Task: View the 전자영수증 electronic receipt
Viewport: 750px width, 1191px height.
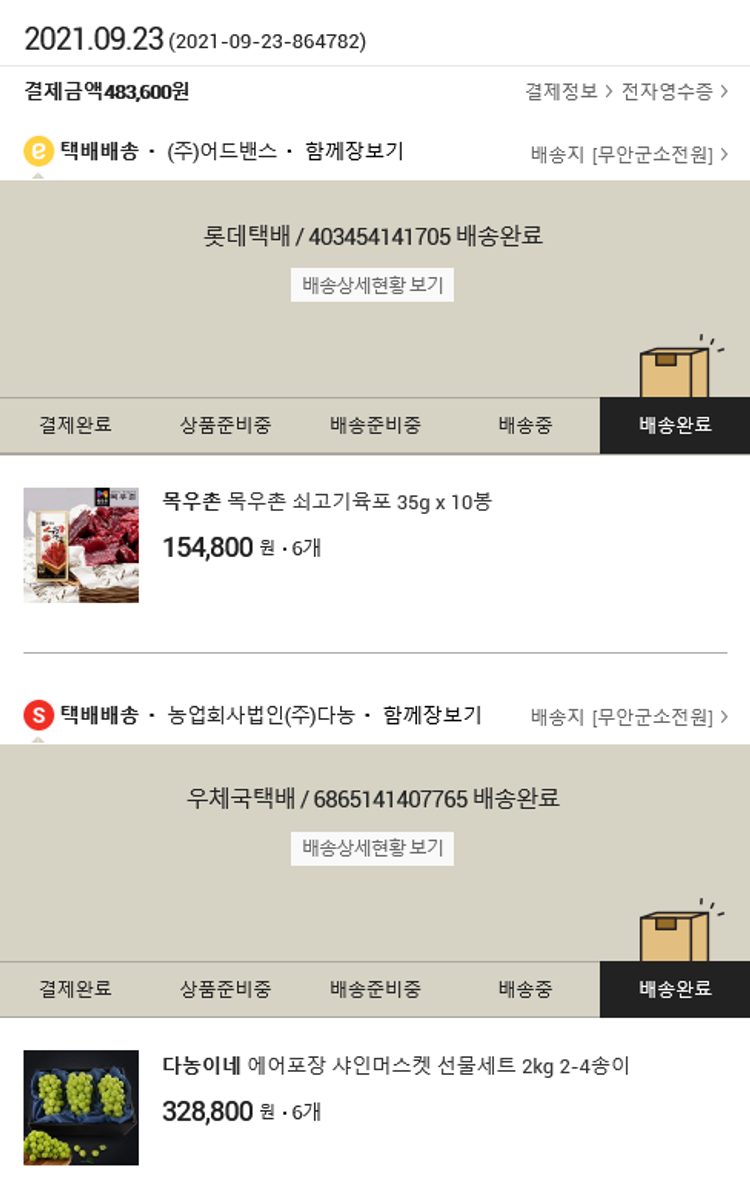Action: pyautogui.click(x=674, y=92)
